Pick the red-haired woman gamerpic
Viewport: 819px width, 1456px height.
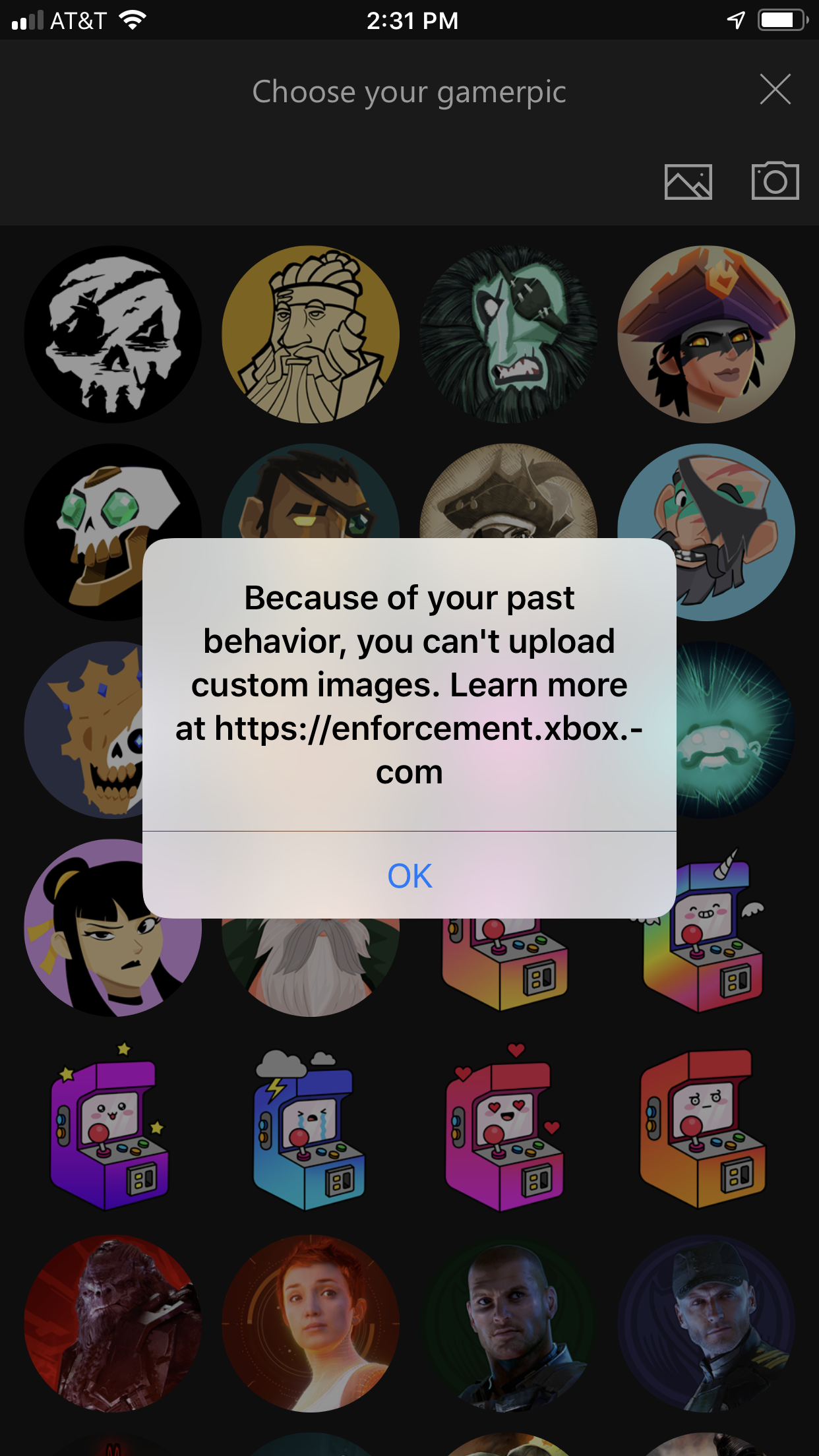tap(311, 1323)
